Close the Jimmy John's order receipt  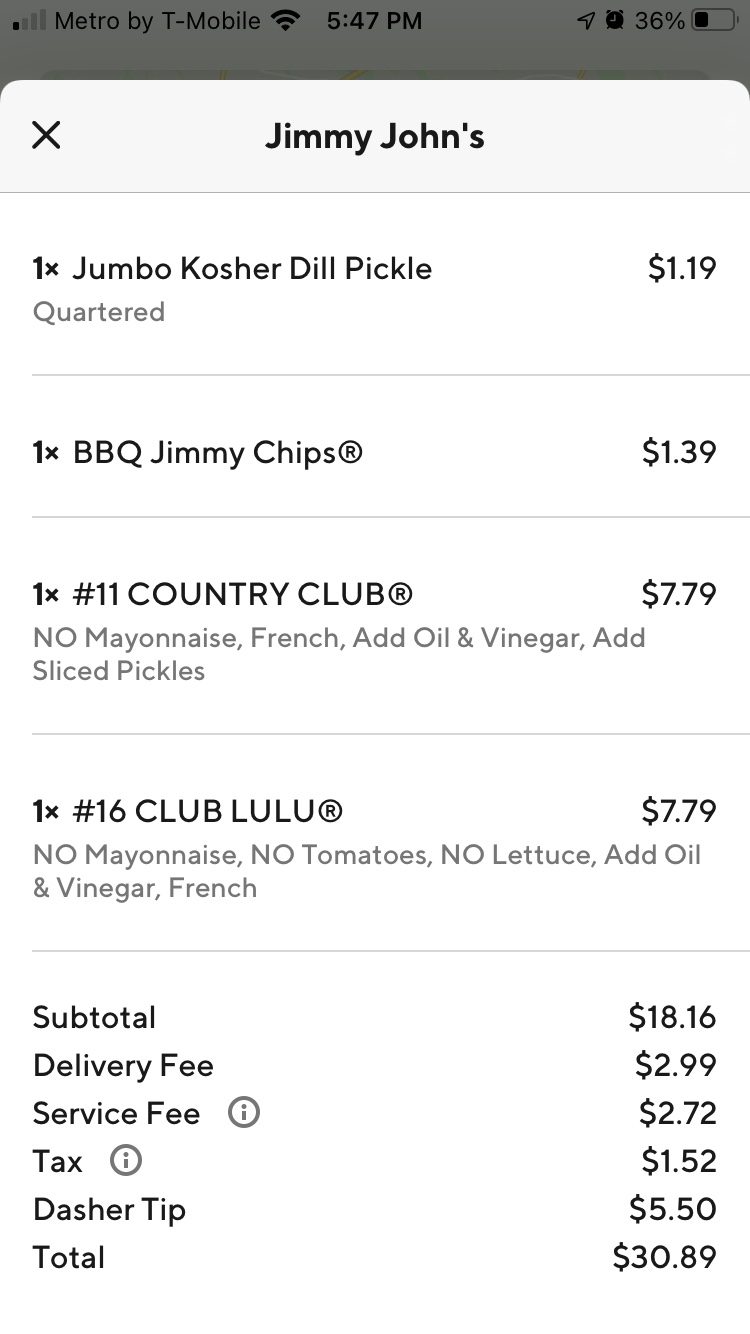click(x=46, y=135)
